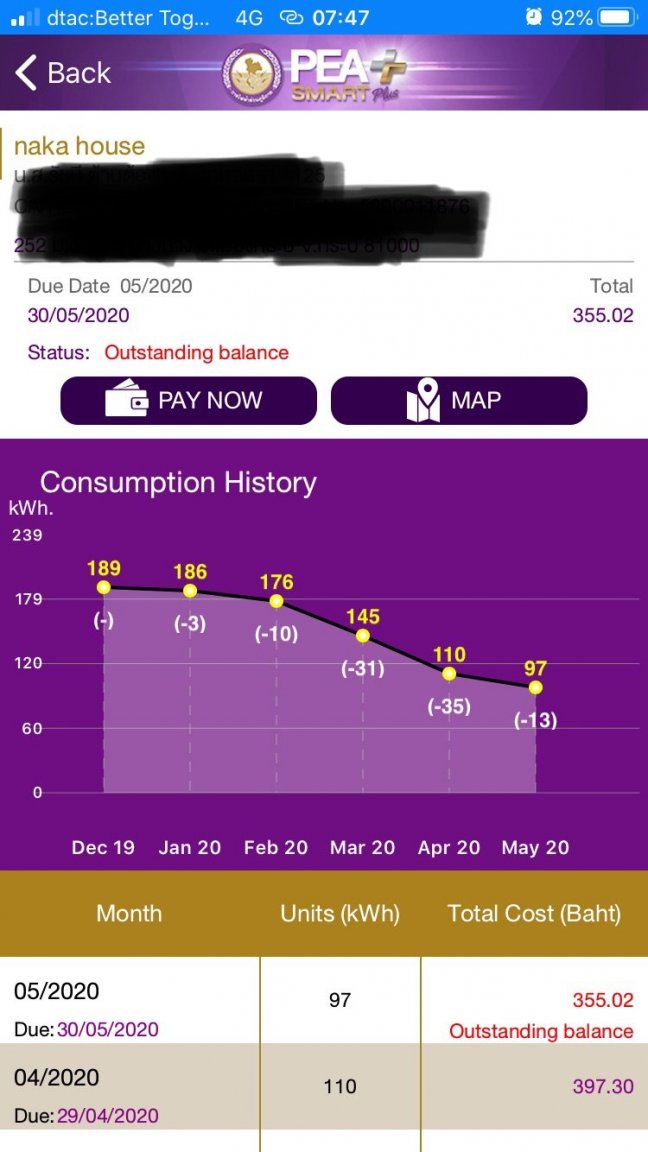Go back to the previous screen
The width and height of the screenshot is (648, 1152).
click(x=63, y=73)
